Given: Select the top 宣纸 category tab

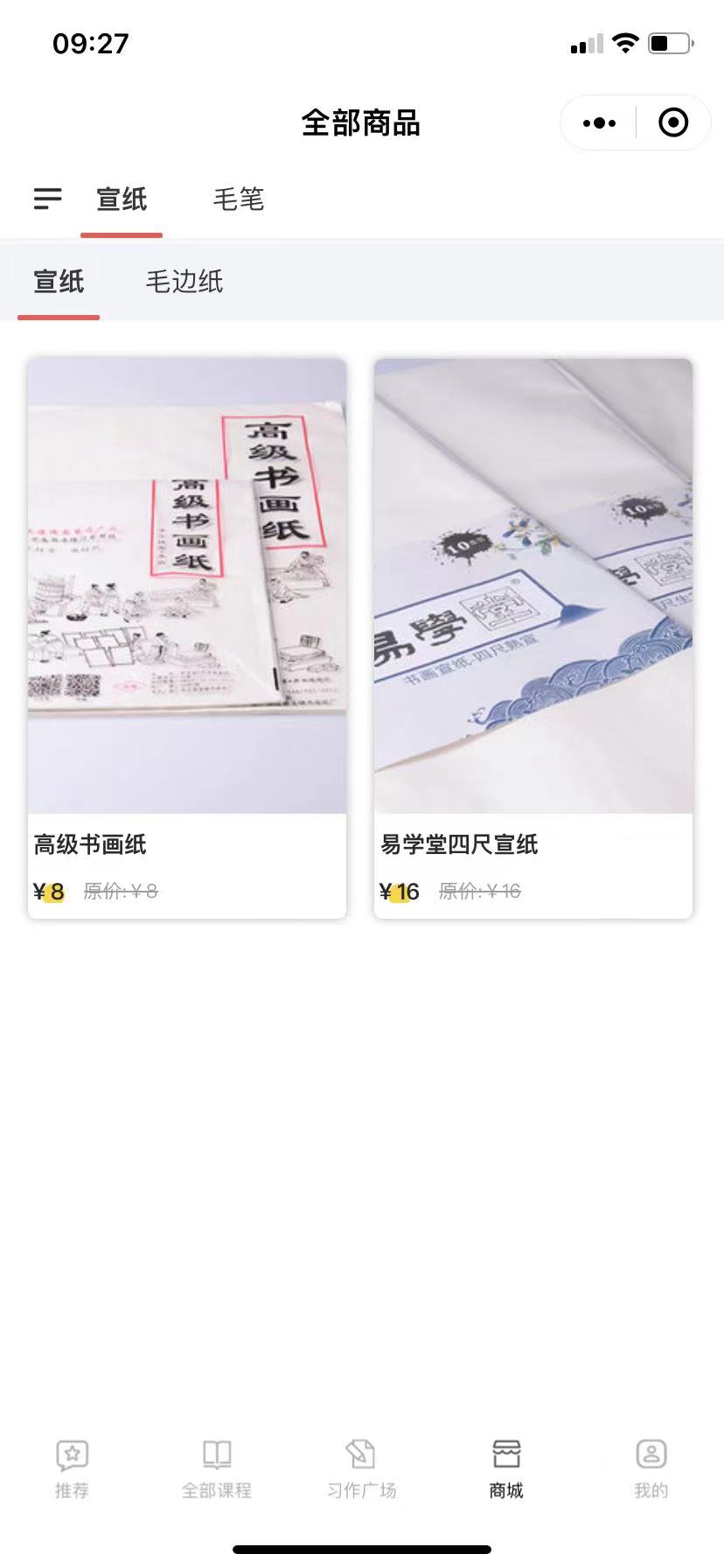Looking at the screenshot, I should pos(122,199).
